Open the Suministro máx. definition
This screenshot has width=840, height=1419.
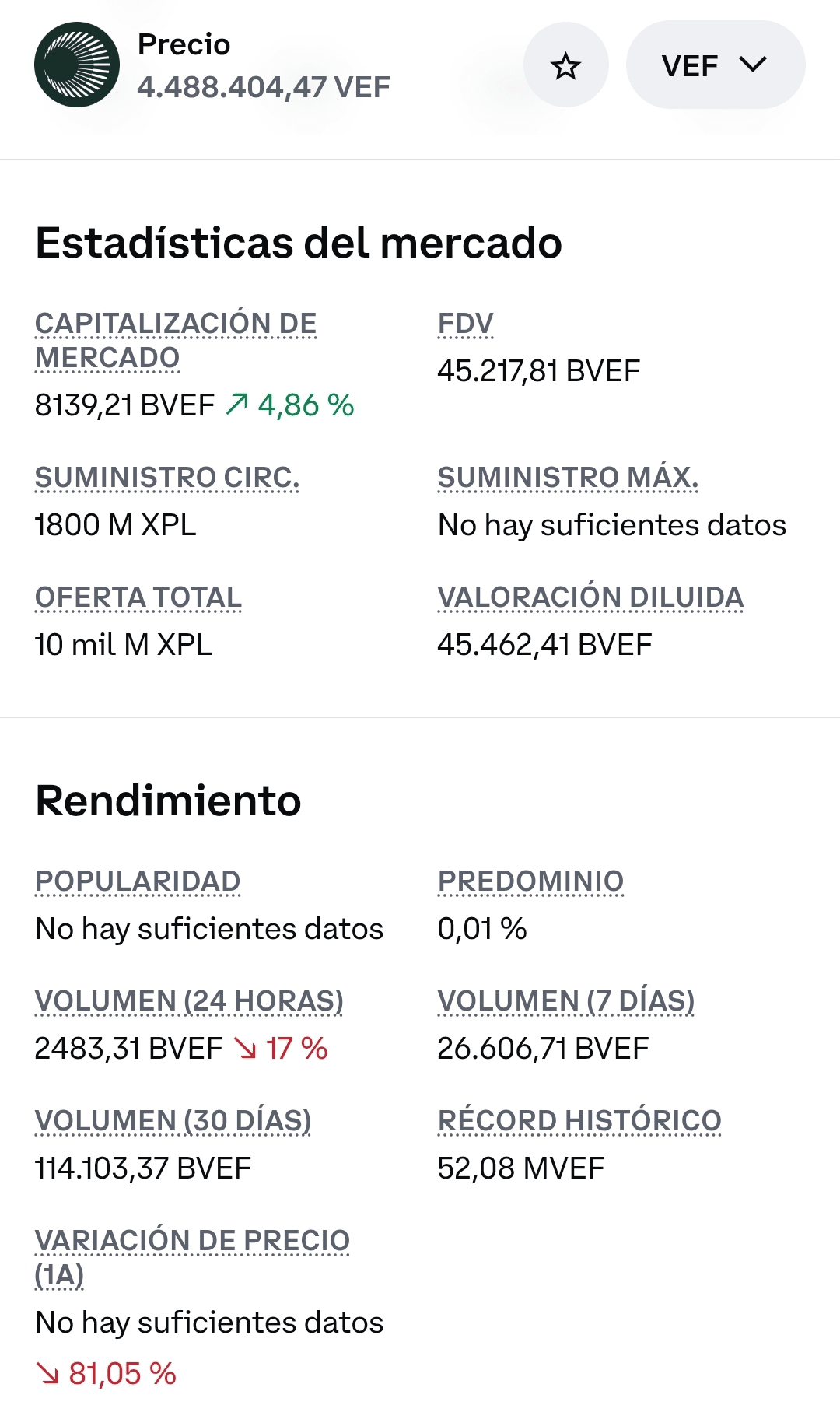point(568,477)
